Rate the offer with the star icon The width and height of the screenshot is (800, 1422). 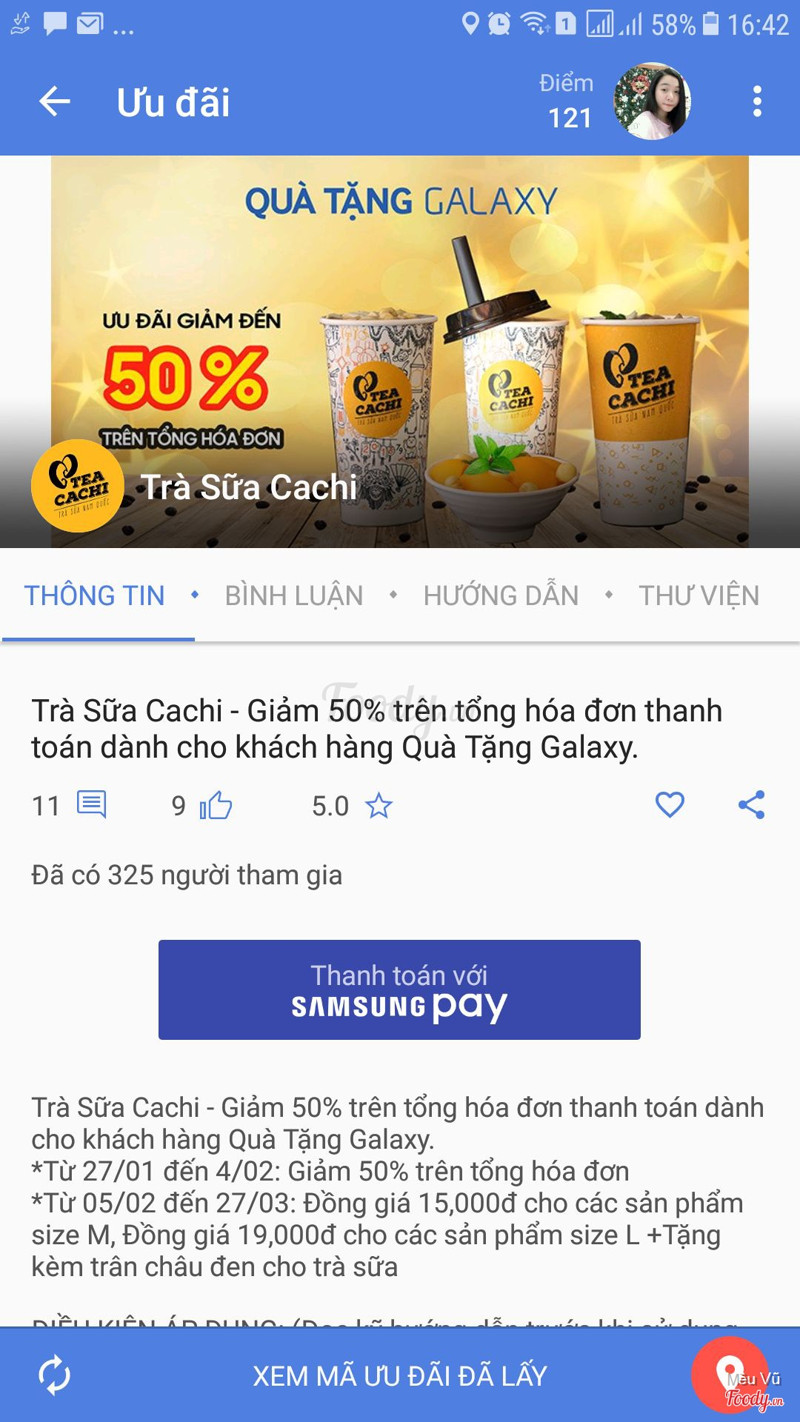point(378,805)
